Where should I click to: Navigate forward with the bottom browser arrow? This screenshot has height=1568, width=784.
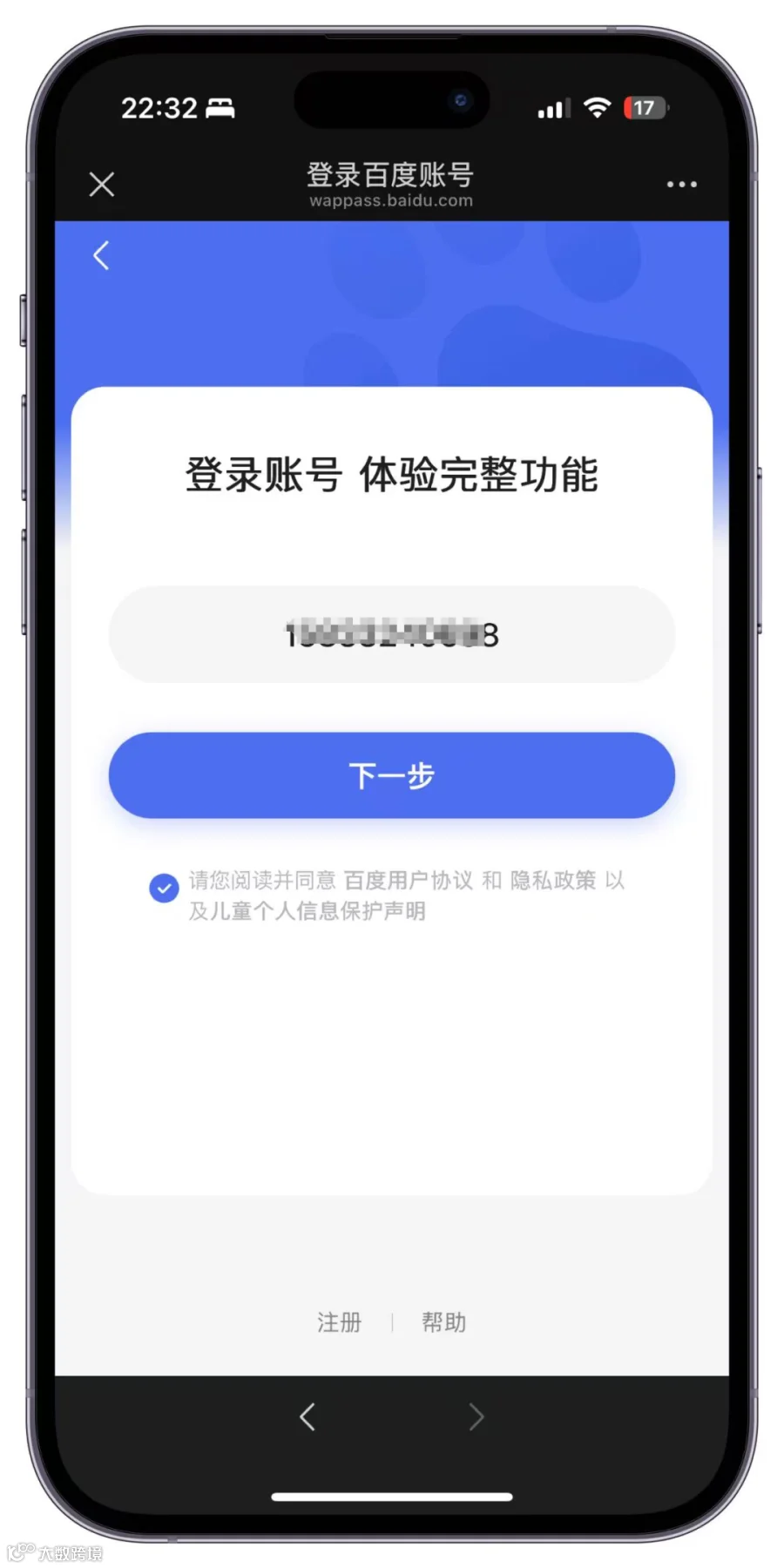(476, 1417)
